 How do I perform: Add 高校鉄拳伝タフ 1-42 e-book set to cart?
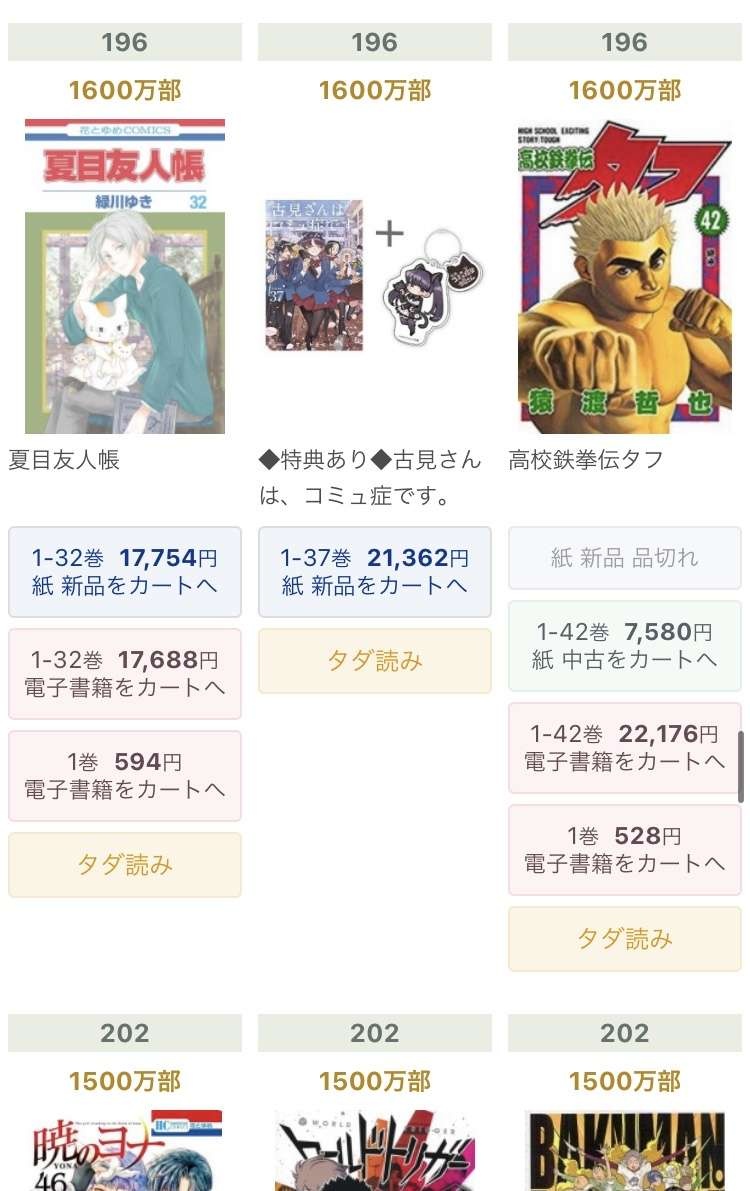tap(625, 748)
